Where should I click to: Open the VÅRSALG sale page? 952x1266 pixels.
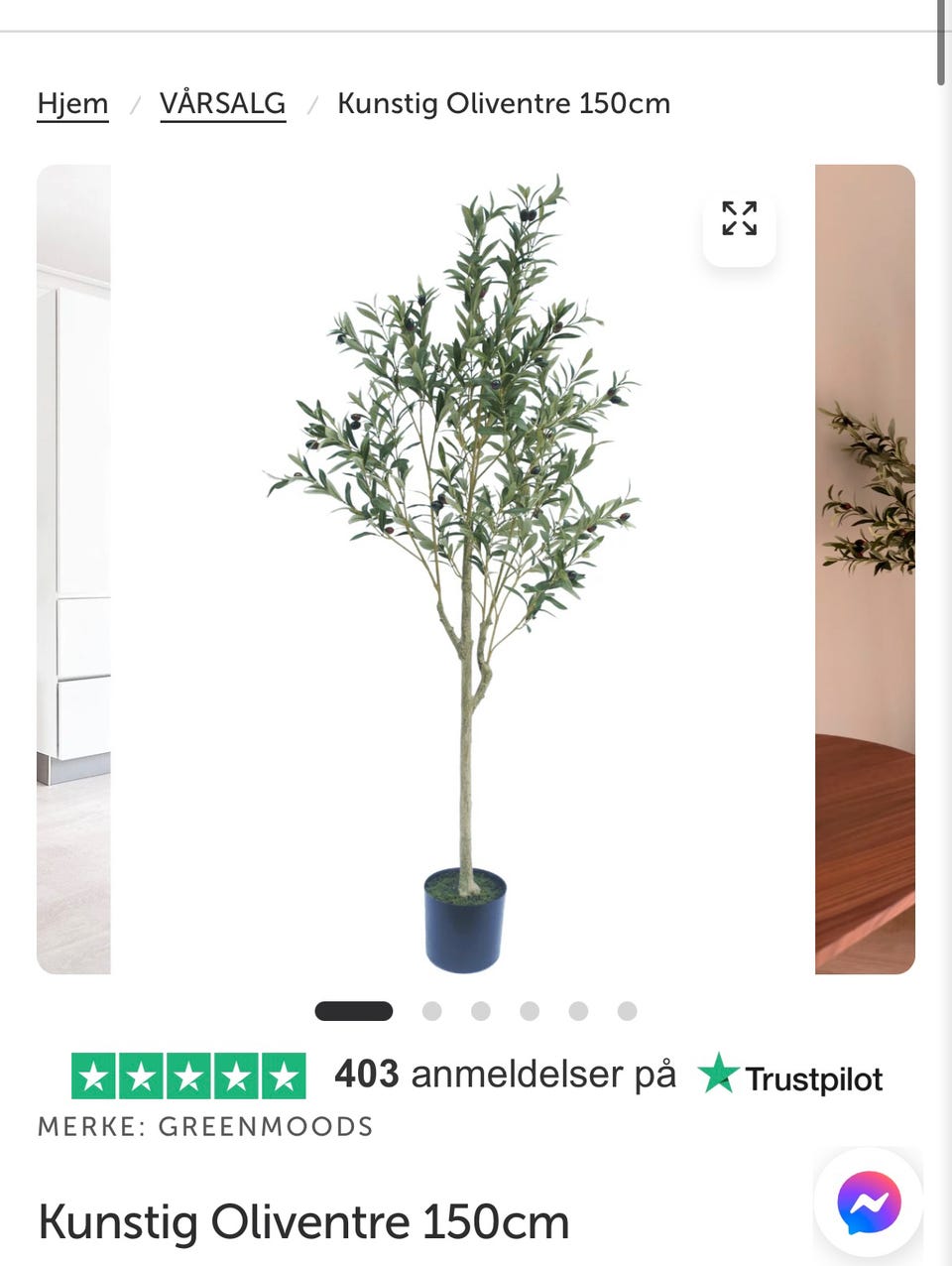tap(222, 103)
